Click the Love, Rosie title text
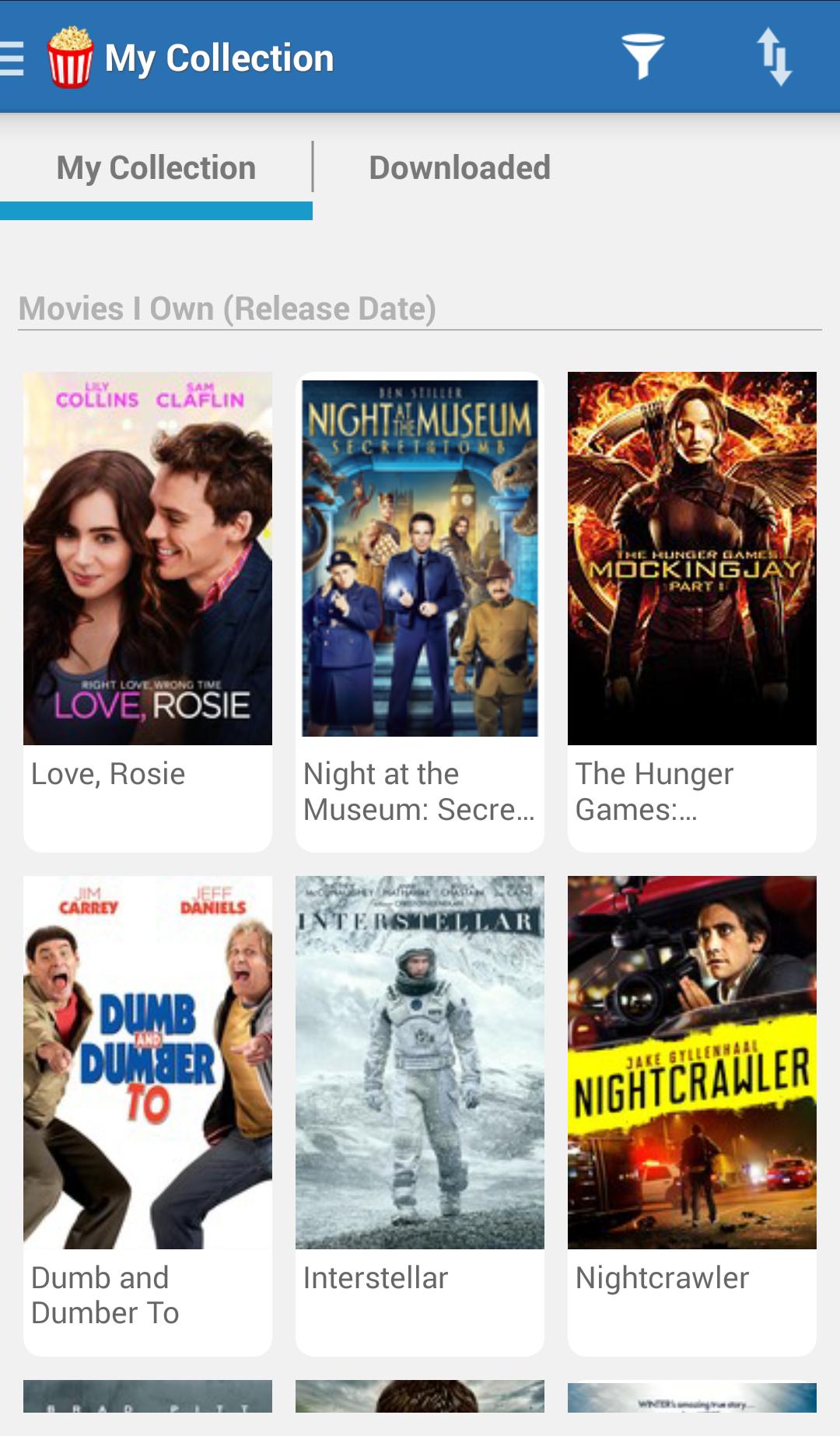 click(x=107, y=772)
